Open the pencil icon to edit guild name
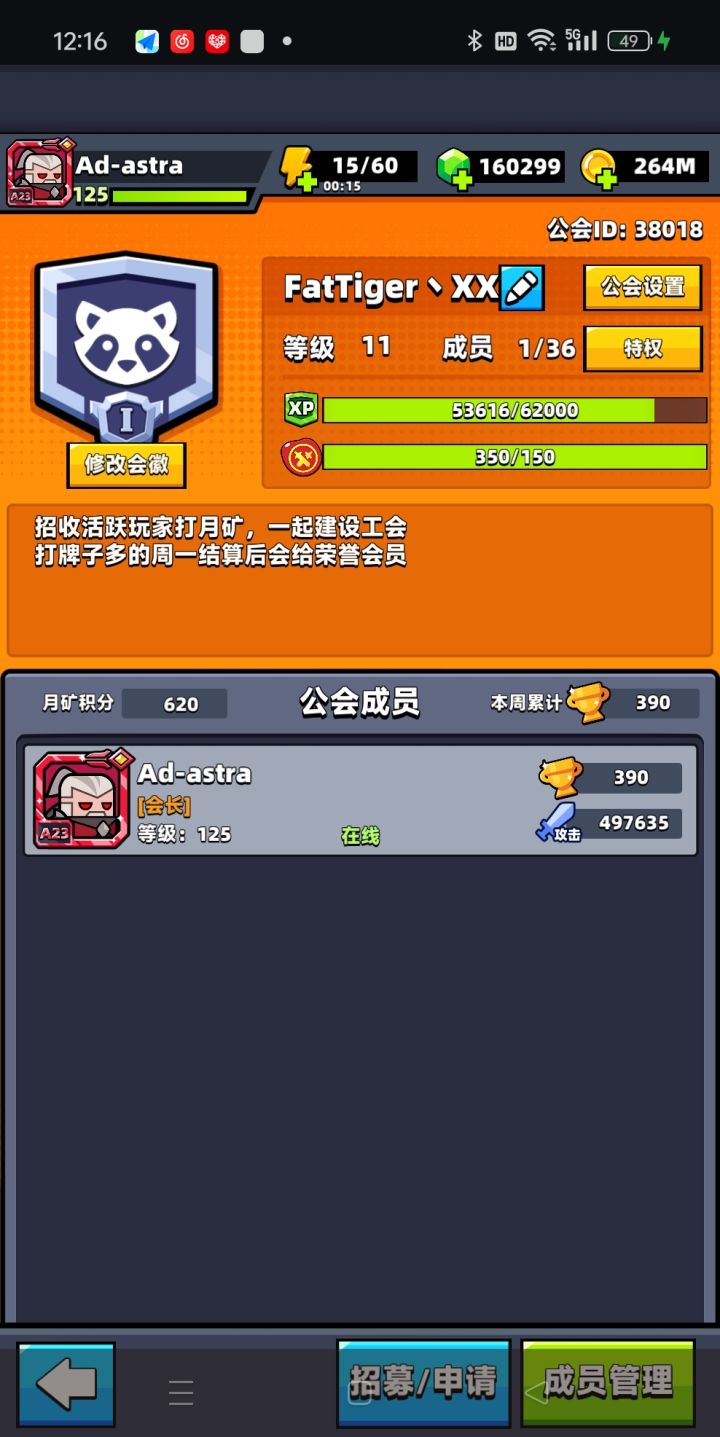 [x=521, y=288]
